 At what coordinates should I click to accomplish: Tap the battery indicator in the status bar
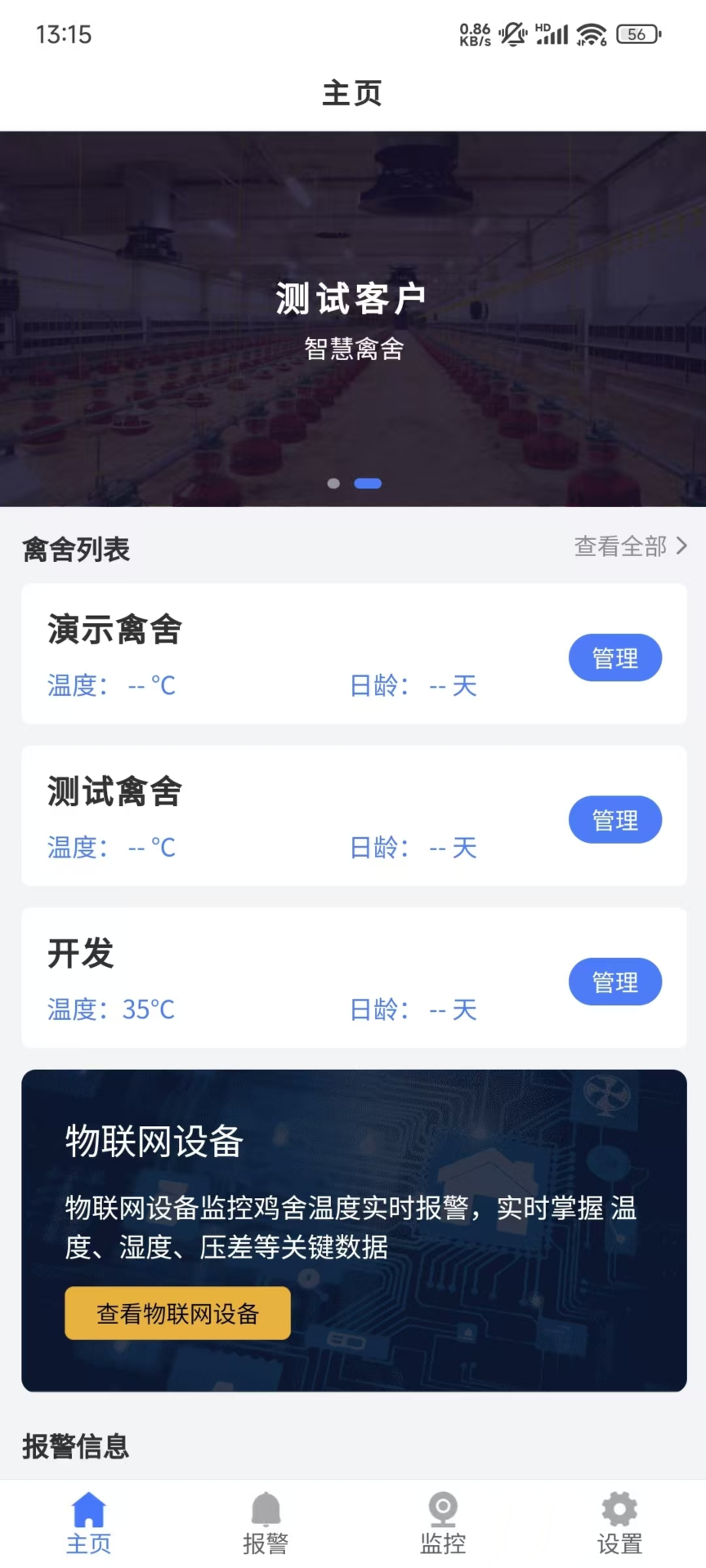637,34
